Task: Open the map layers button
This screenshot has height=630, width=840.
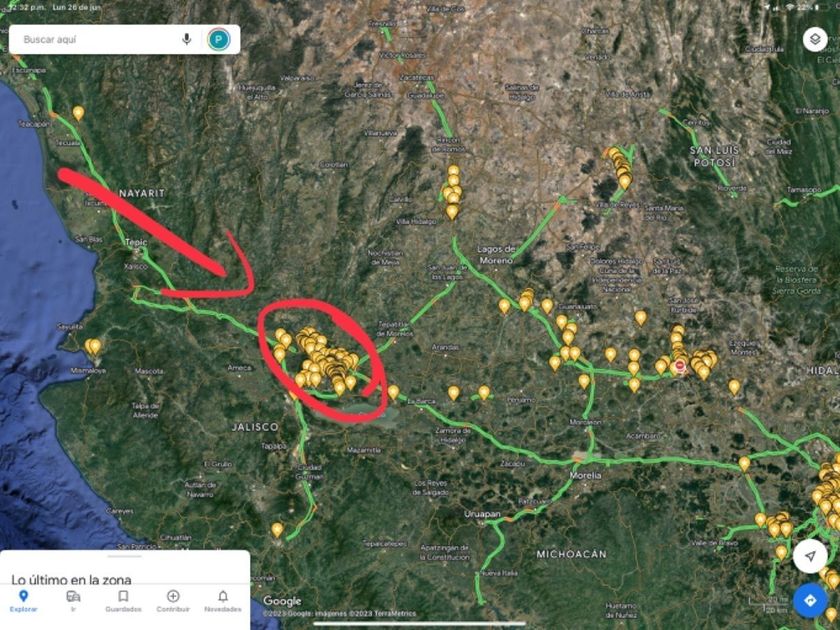Action: (815, 39)
